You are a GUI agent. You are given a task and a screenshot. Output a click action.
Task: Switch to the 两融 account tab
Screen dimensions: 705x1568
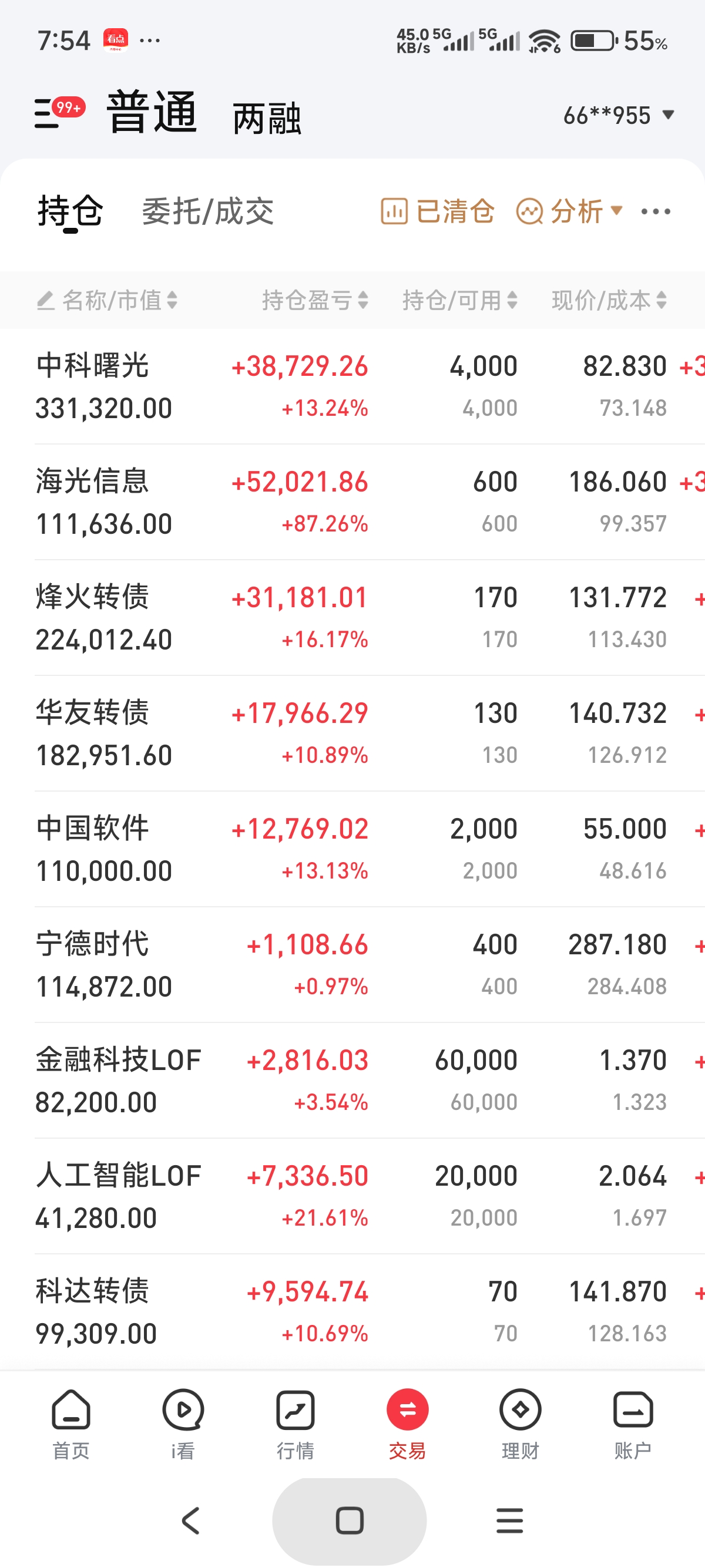pyautogui.click(x=267, y=118)
